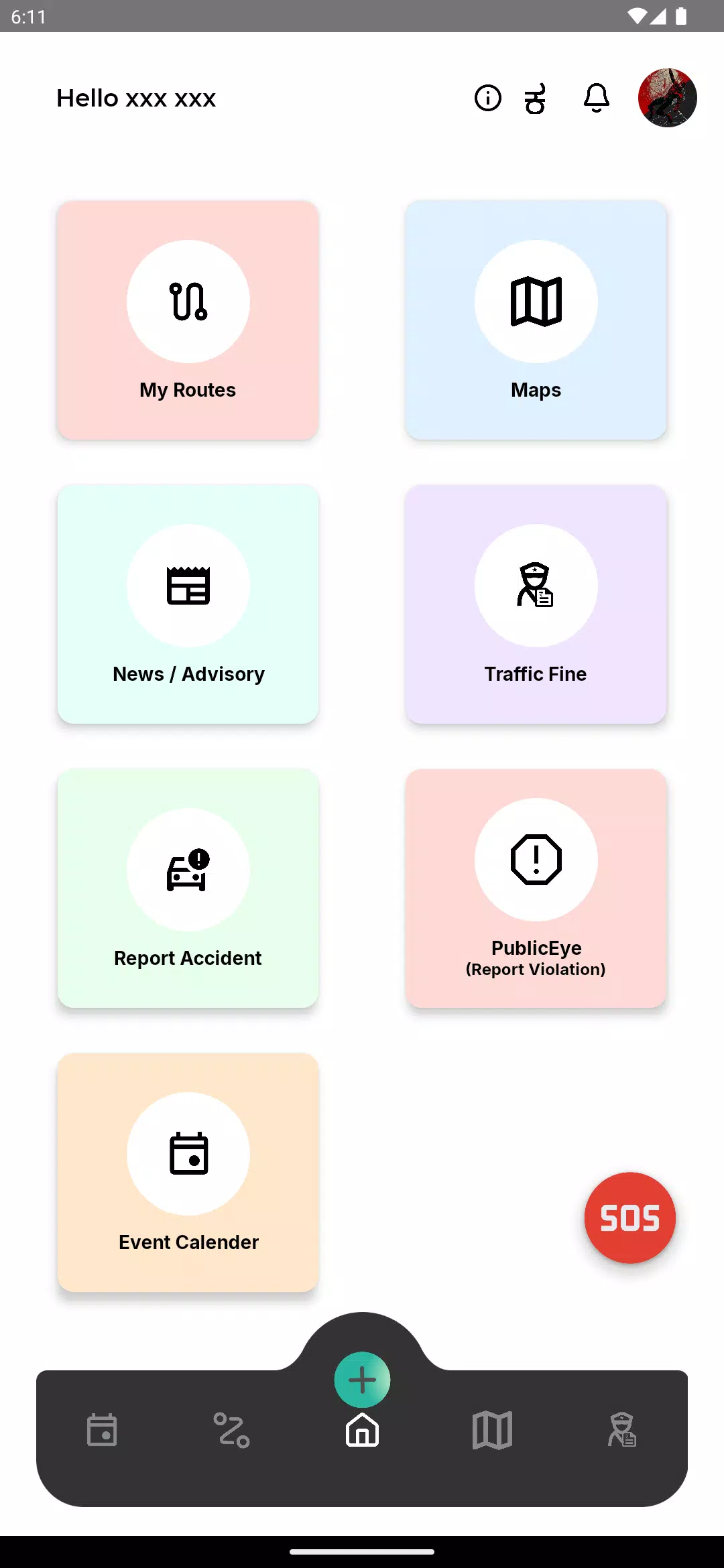View News / Advisory
This screenshot has width=724, height=1568.
click(188, 603)
